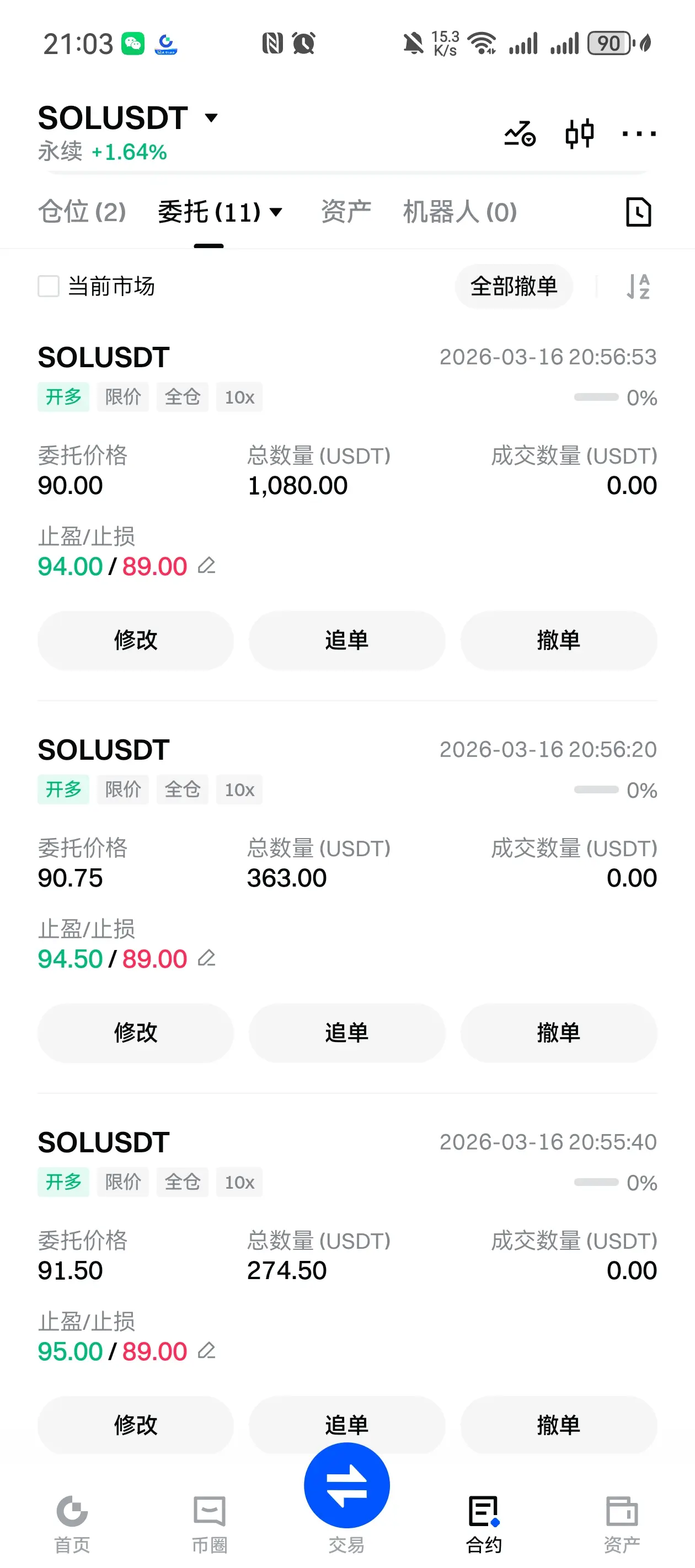Check the 当前市场 checkbox
This screenshot has width=695, height=1568.
coord(49,286)
